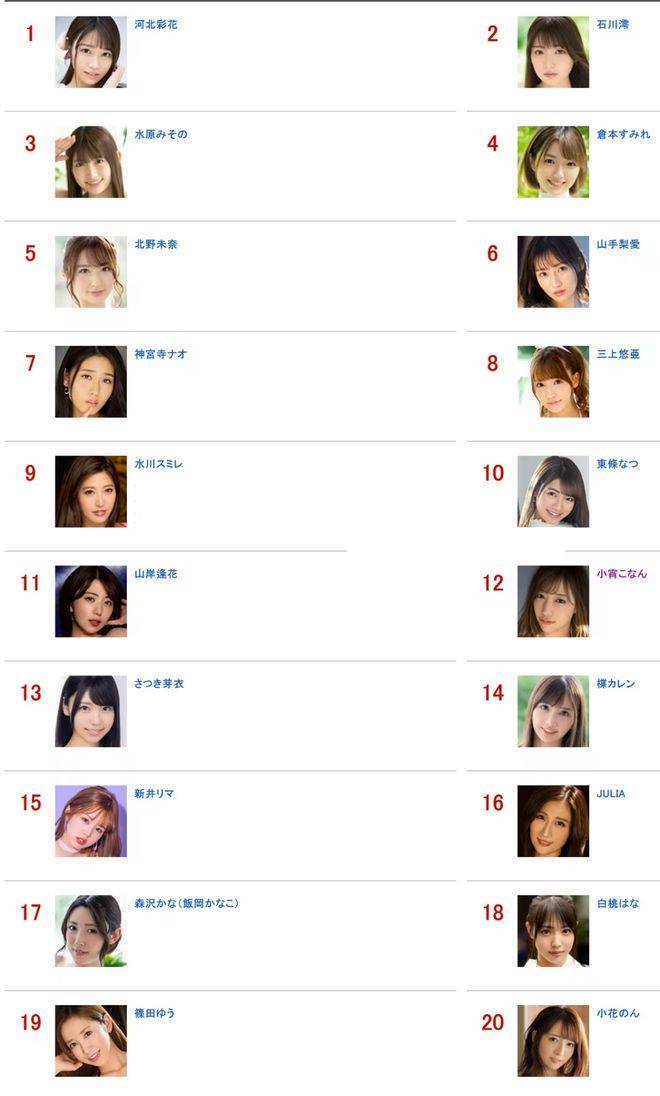Open the JULIA link
The width and height of the screenshot is (660, 1096).
coord(611,794)
